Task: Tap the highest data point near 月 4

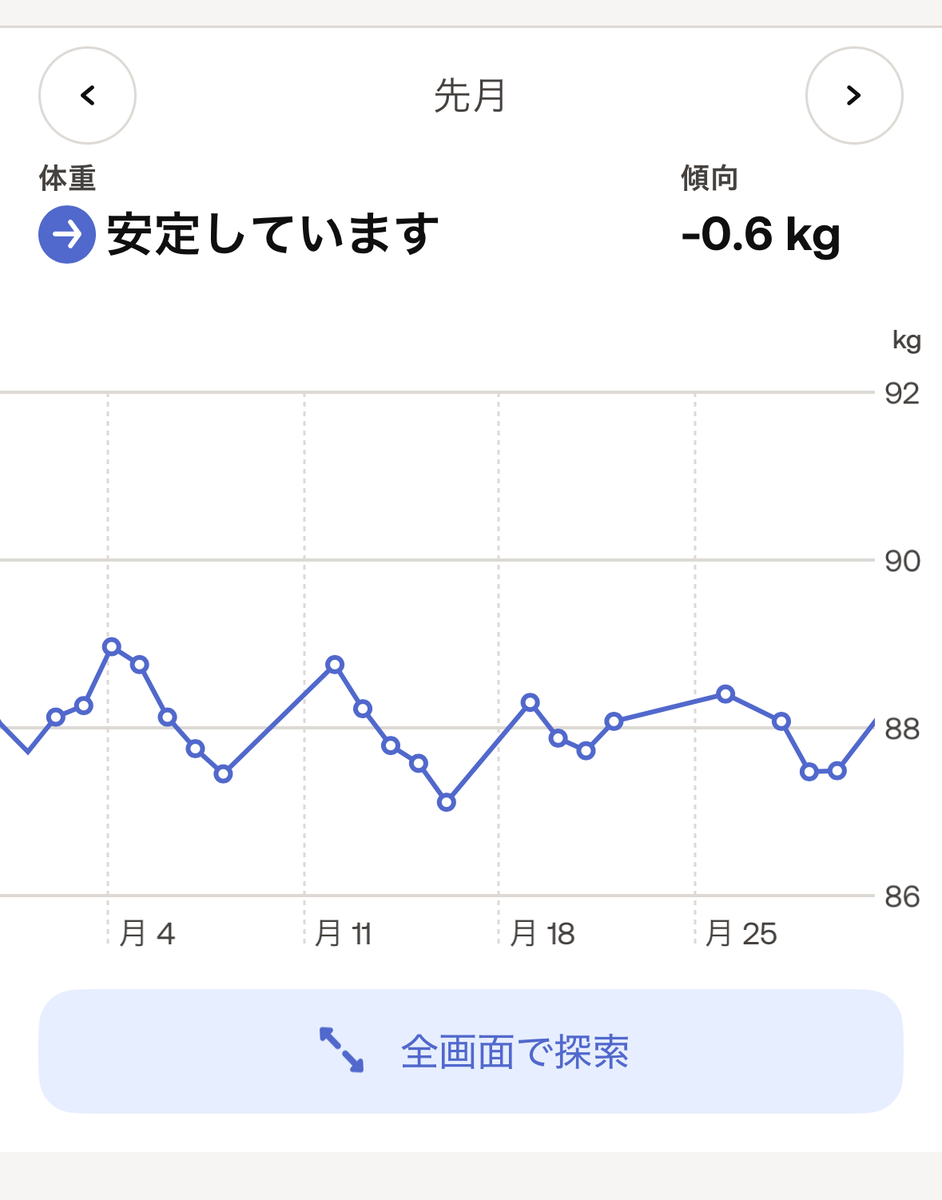Action: 113,648
